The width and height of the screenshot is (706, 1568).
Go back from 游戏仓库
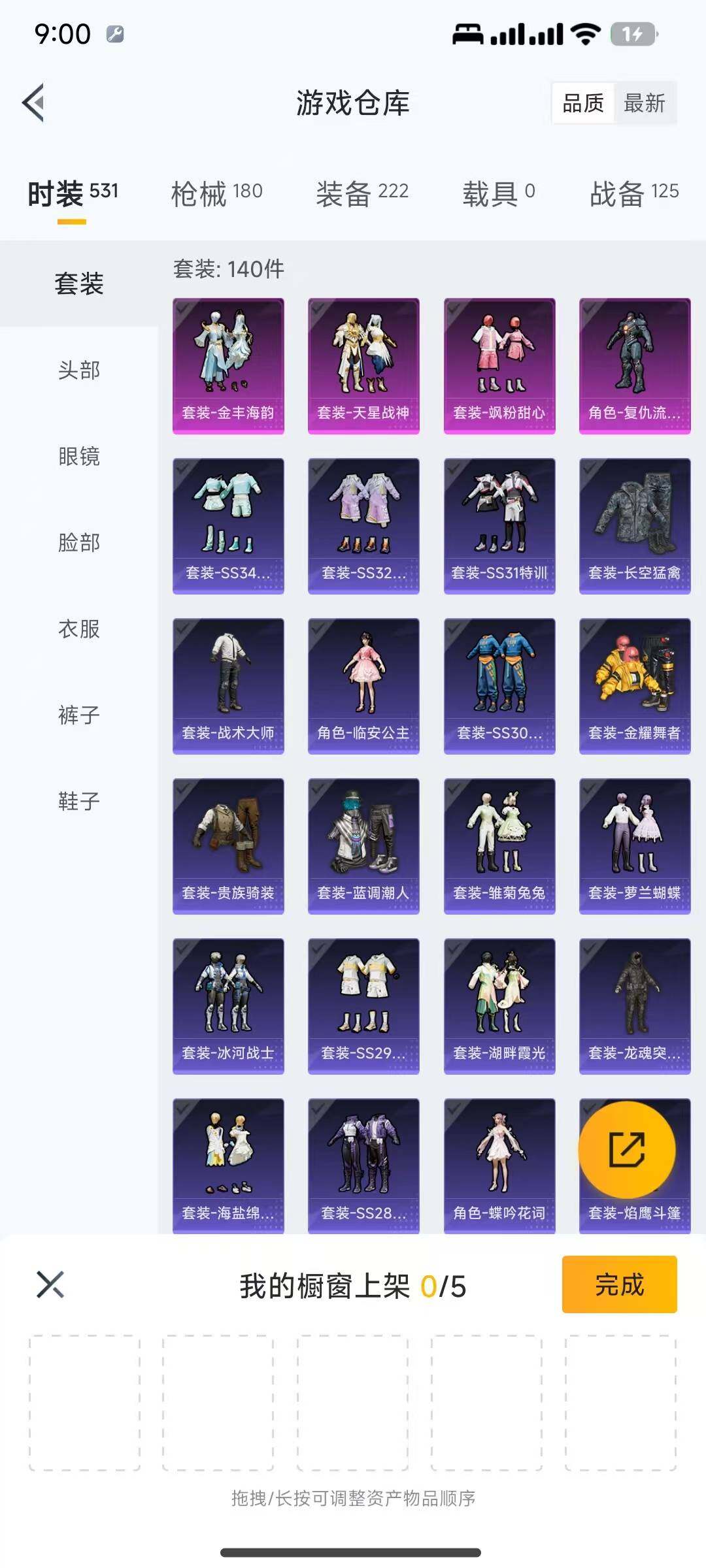coord(34,103)
